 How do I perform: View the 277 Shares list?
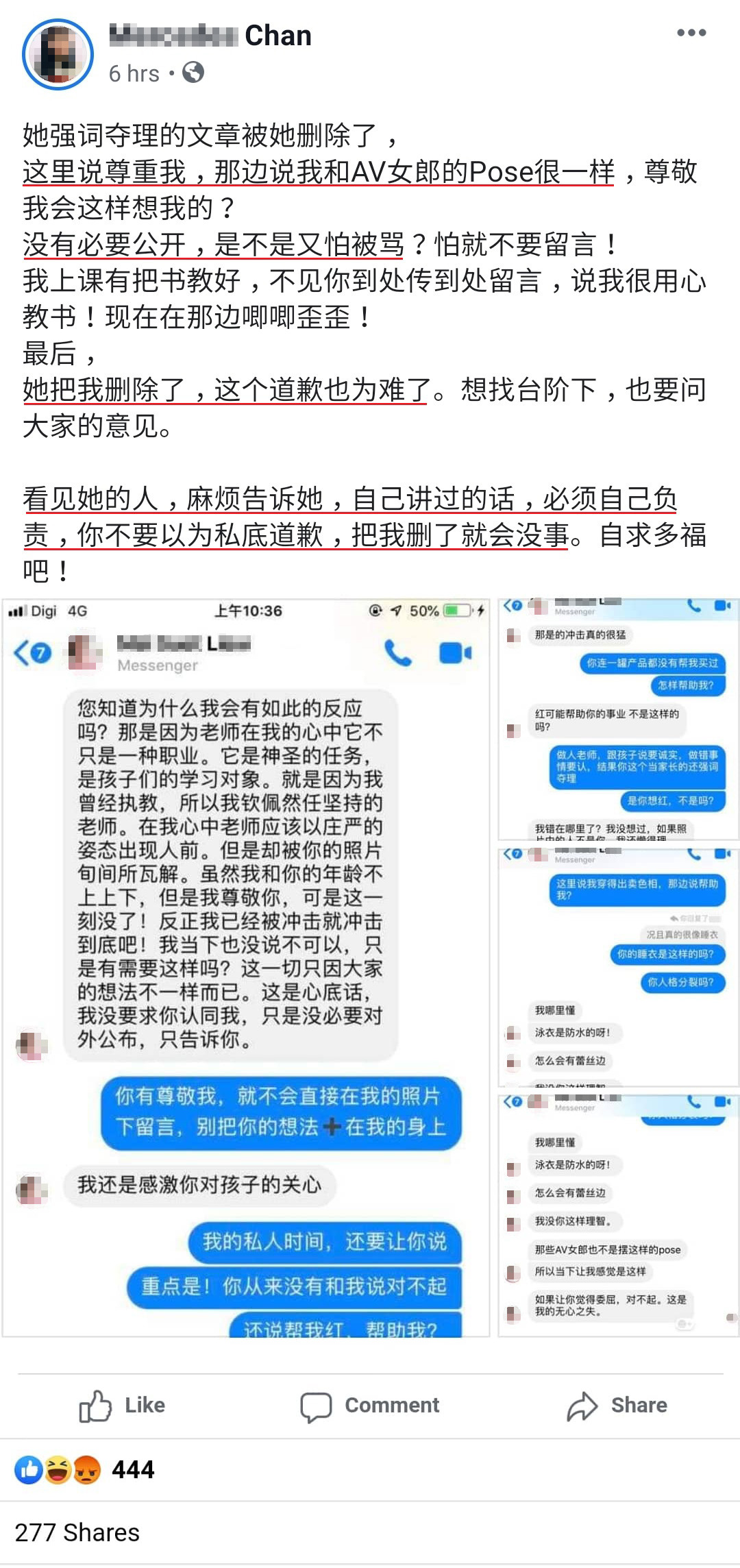(x=77, y=1532)
